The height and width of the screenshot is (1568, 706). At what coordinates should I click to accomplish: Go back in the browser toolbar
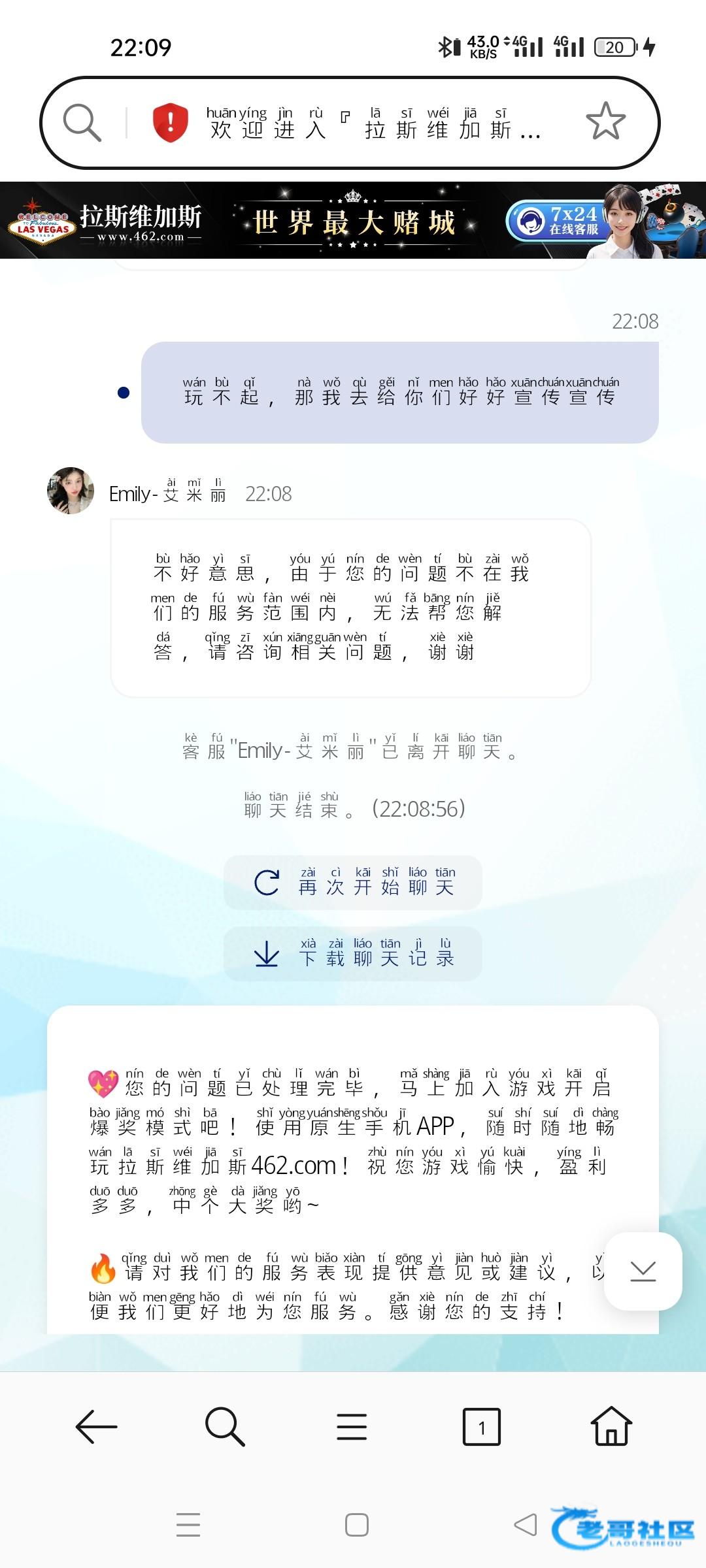coord(97,1426)
